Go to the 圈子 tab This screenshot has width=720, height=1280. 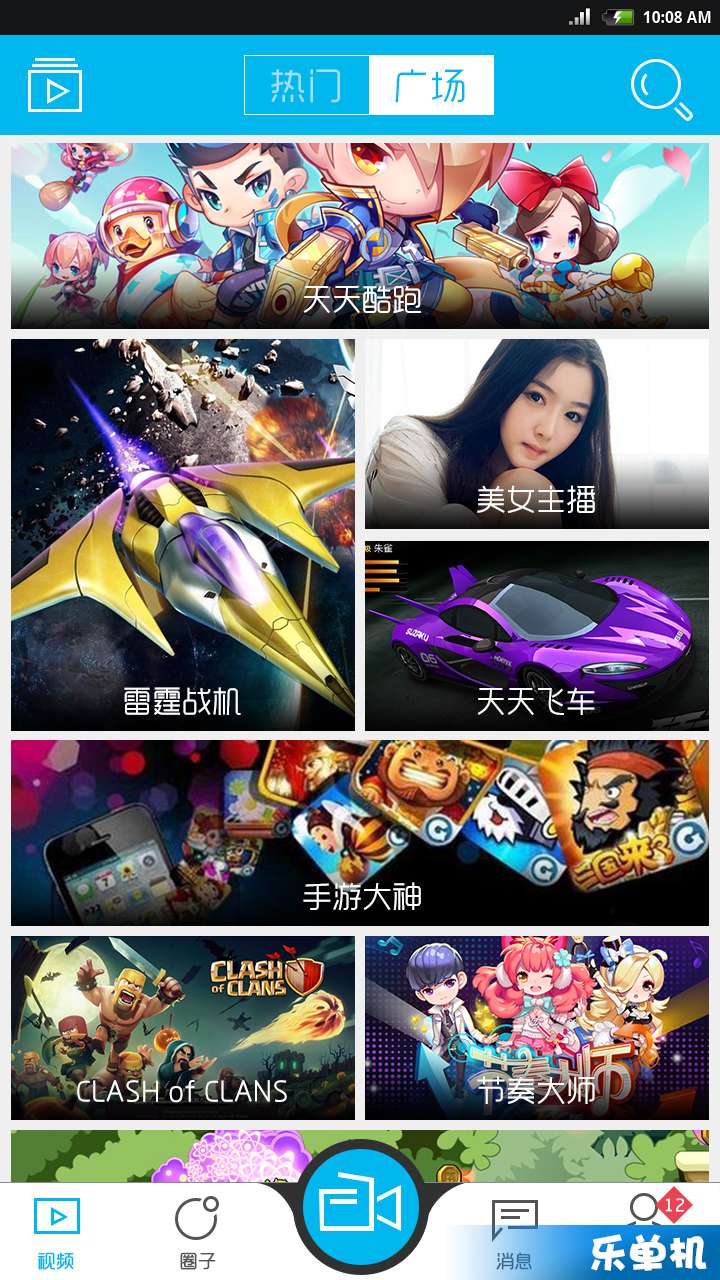pyautogui.click(x=196, y=1232)
